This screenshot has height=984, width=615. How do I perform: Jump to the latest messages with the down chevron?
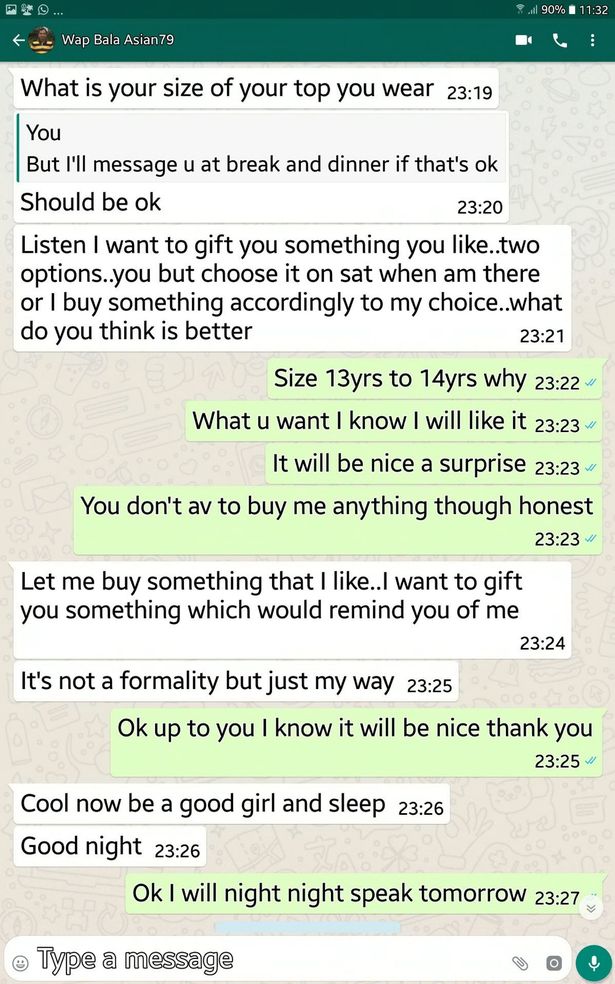pos(590,908)
